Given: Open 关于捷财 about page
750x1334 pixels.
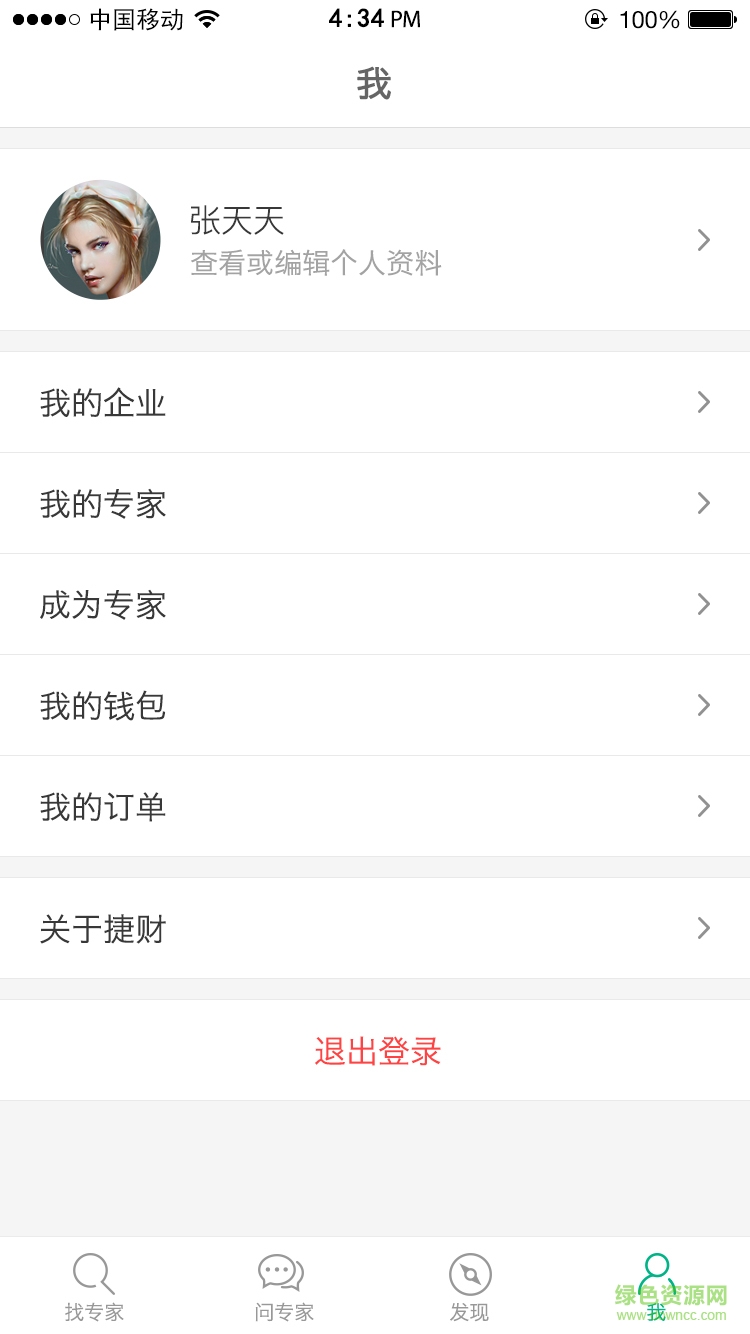Looking at the screenshot, I should click(375, 928).
